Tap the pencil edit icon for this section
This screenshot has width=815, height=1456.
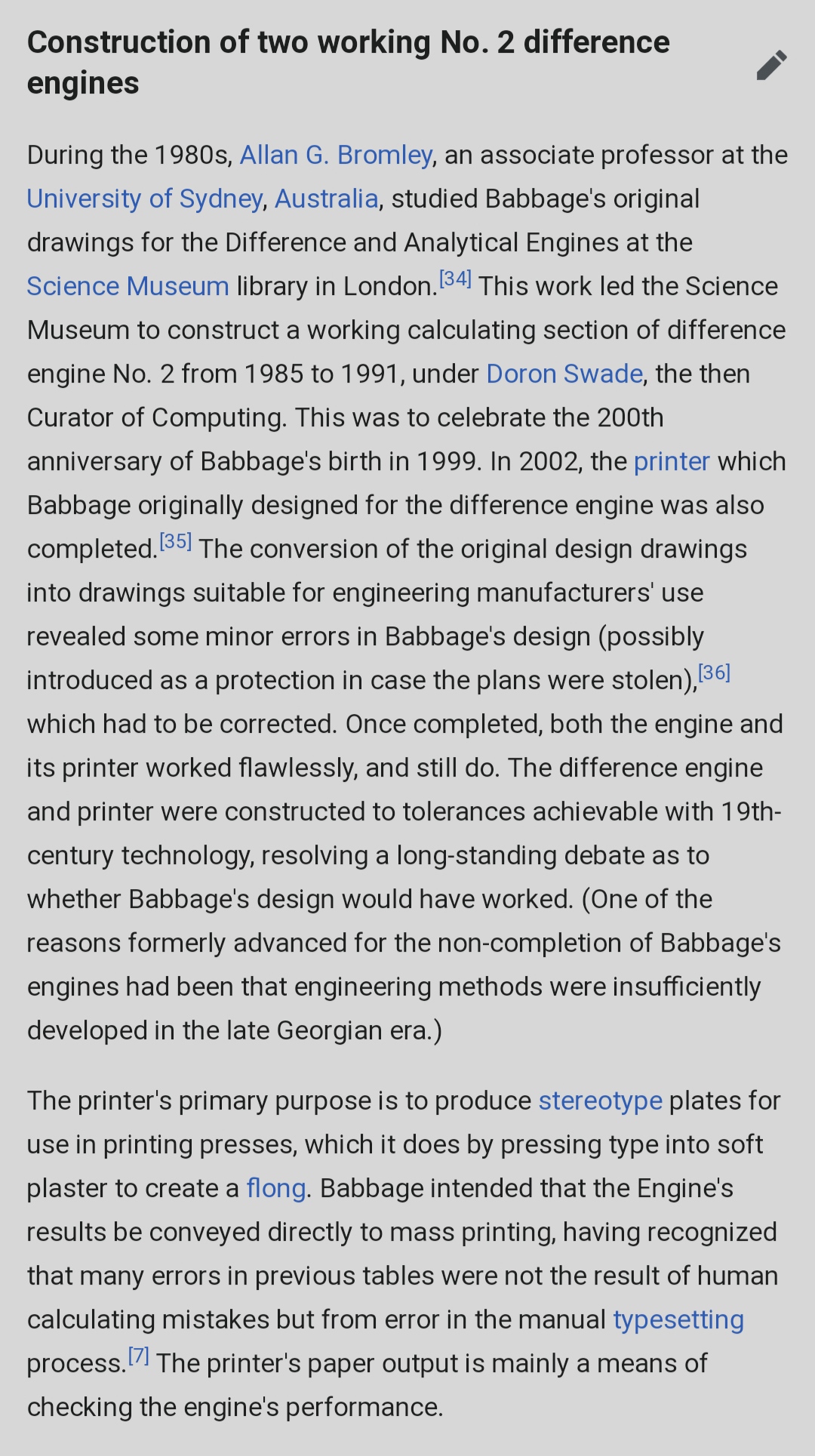[772, 65]
